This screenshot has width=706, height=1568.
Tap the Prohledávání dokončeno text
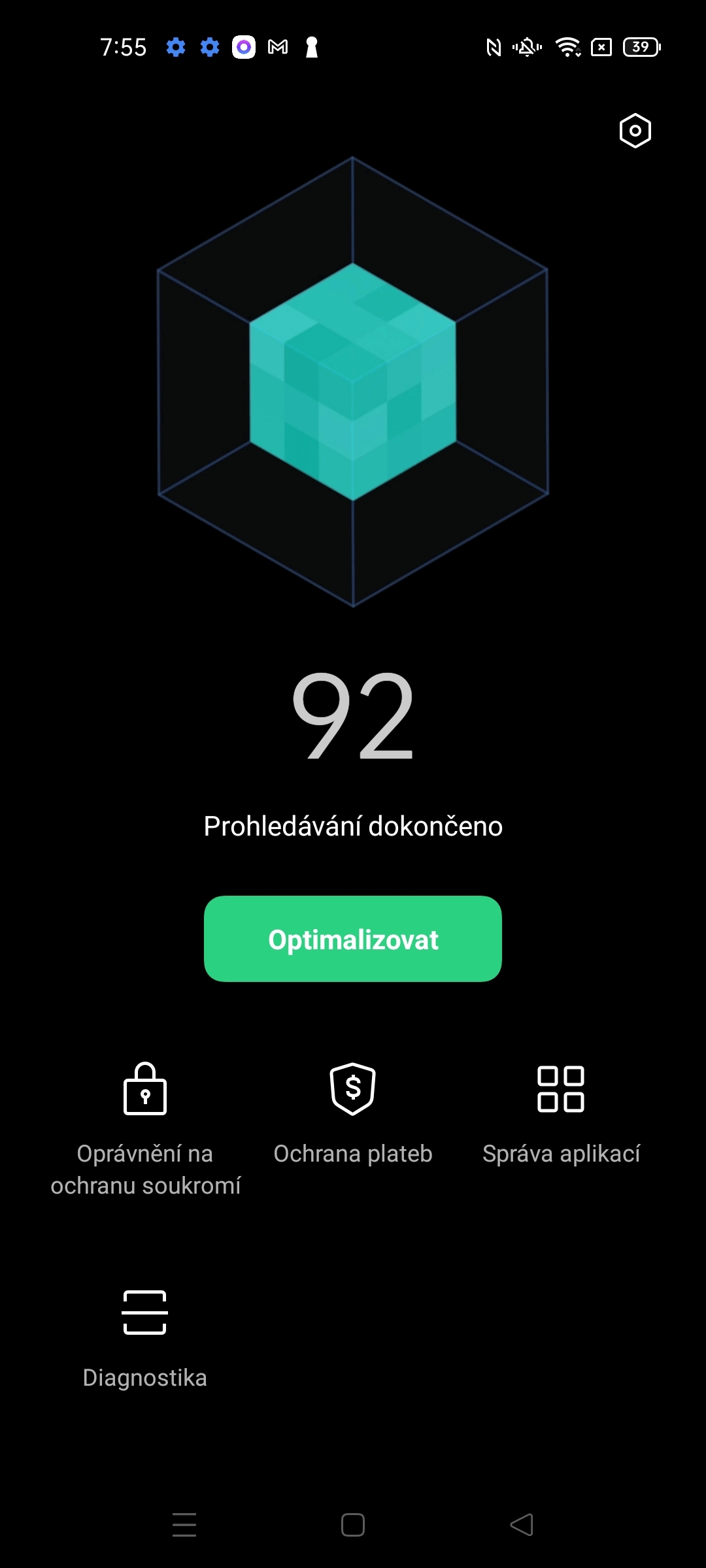click(x=352, y=825)
